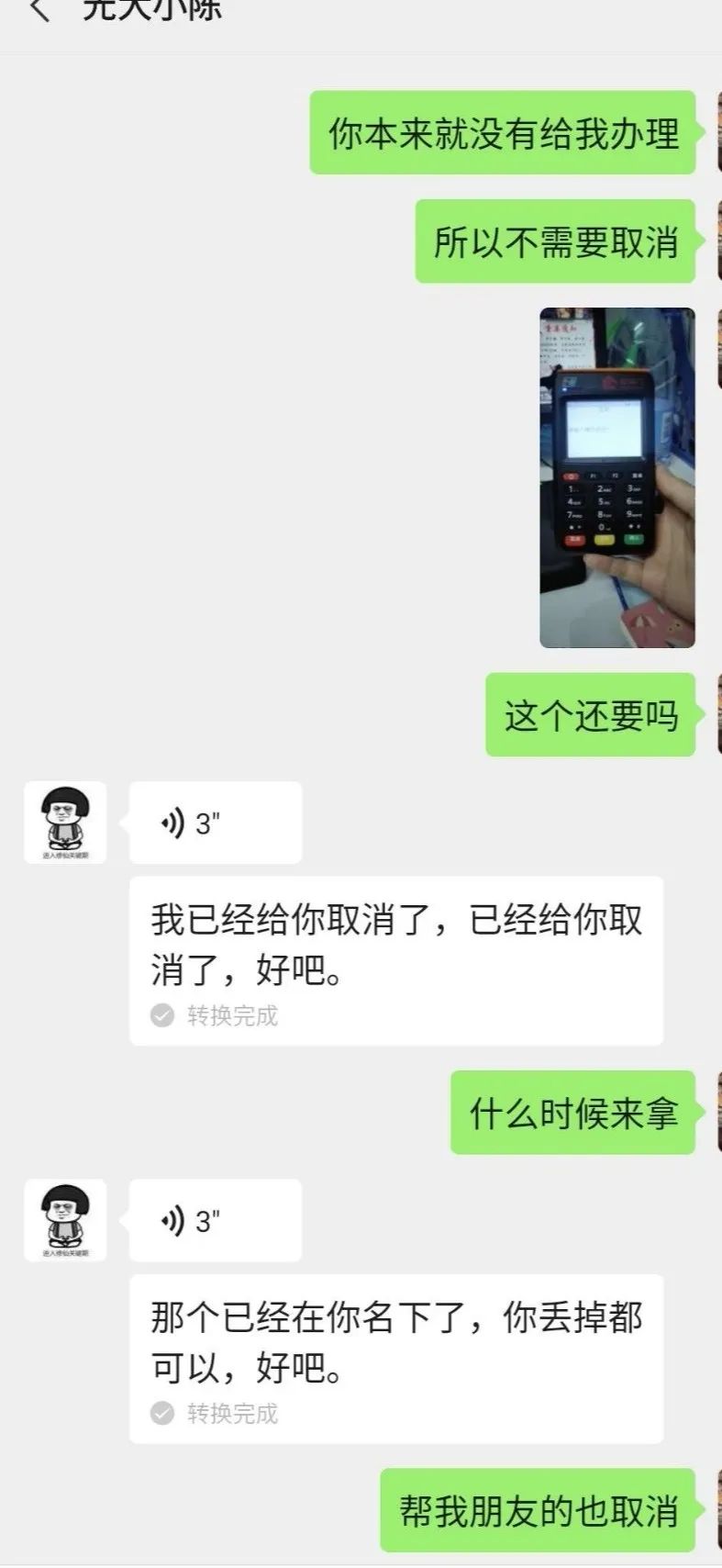Play the voice message above 那个已经在你名下了

pos(216,1221)
